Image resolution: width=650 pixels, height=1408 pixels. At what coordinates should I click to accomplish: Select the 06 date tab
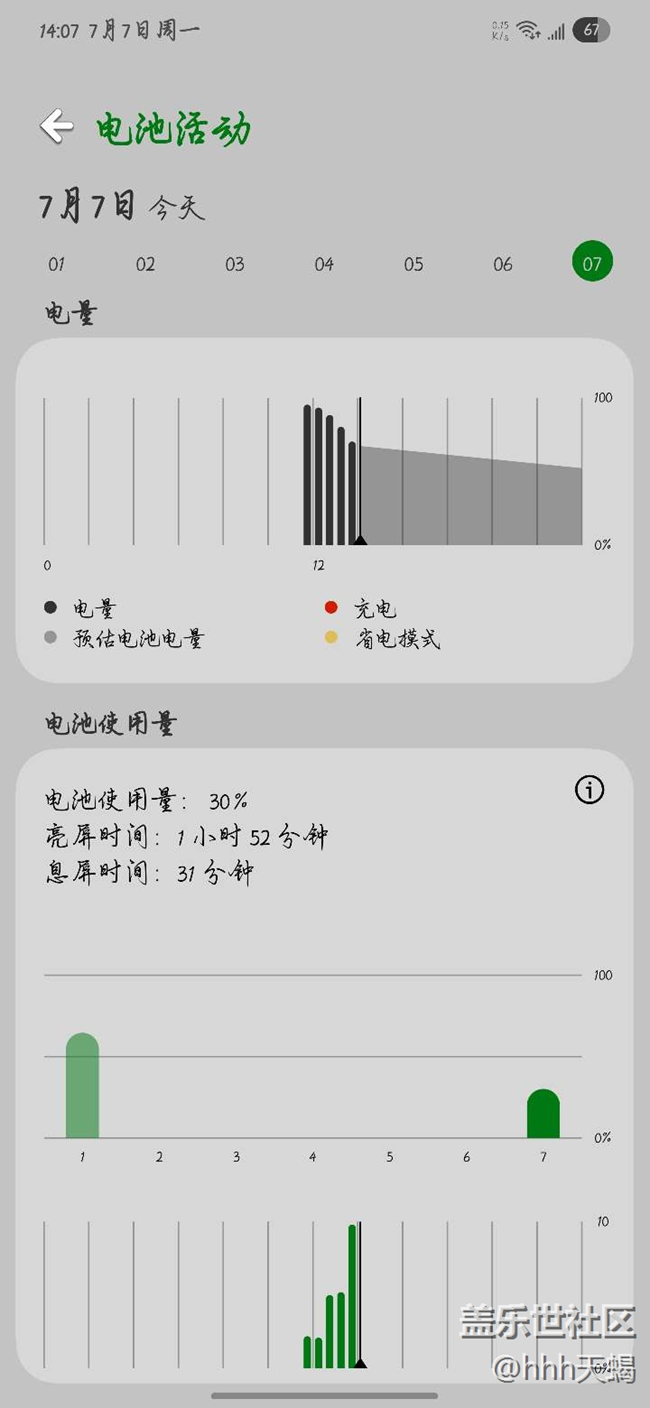pos(503,264)
